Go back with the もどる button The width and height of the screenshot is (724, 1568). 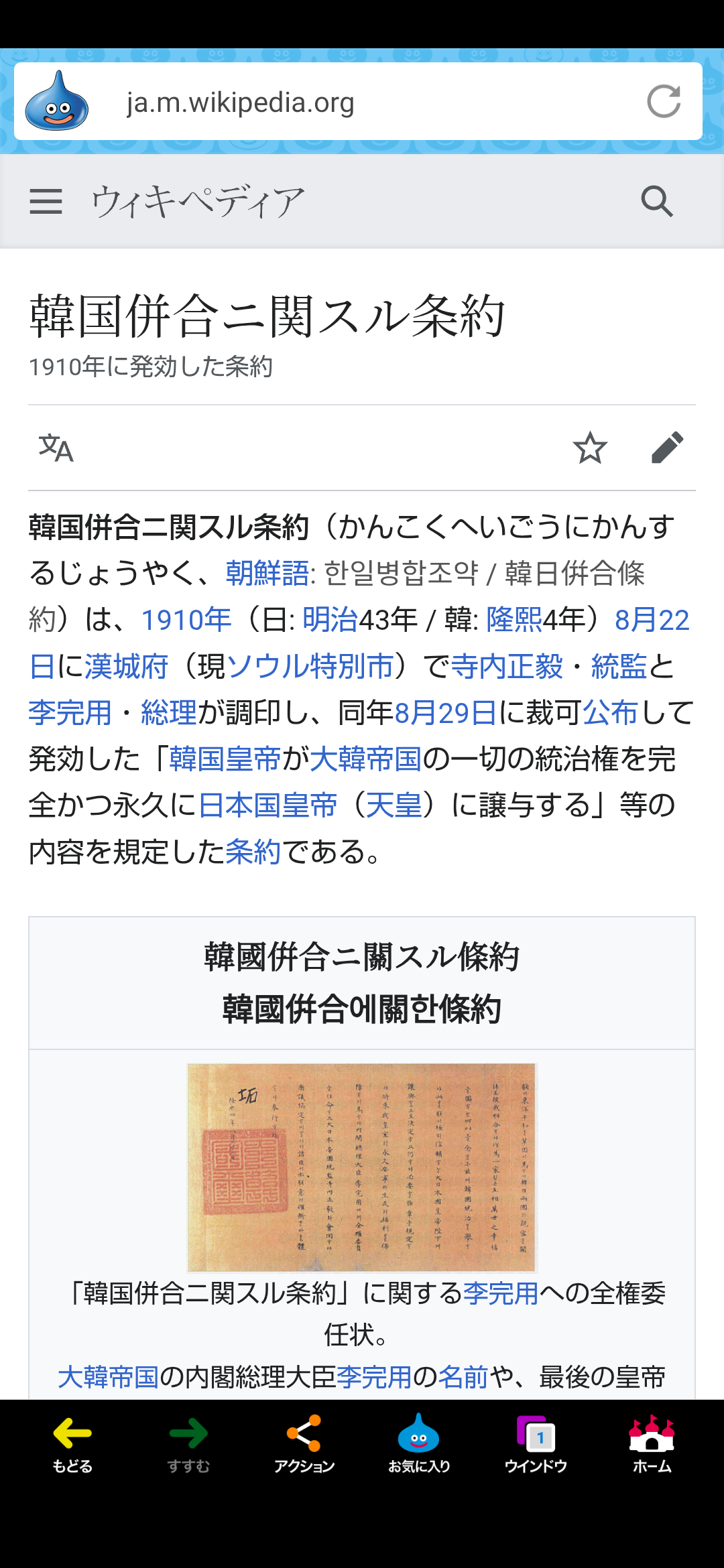[72, 1444]
